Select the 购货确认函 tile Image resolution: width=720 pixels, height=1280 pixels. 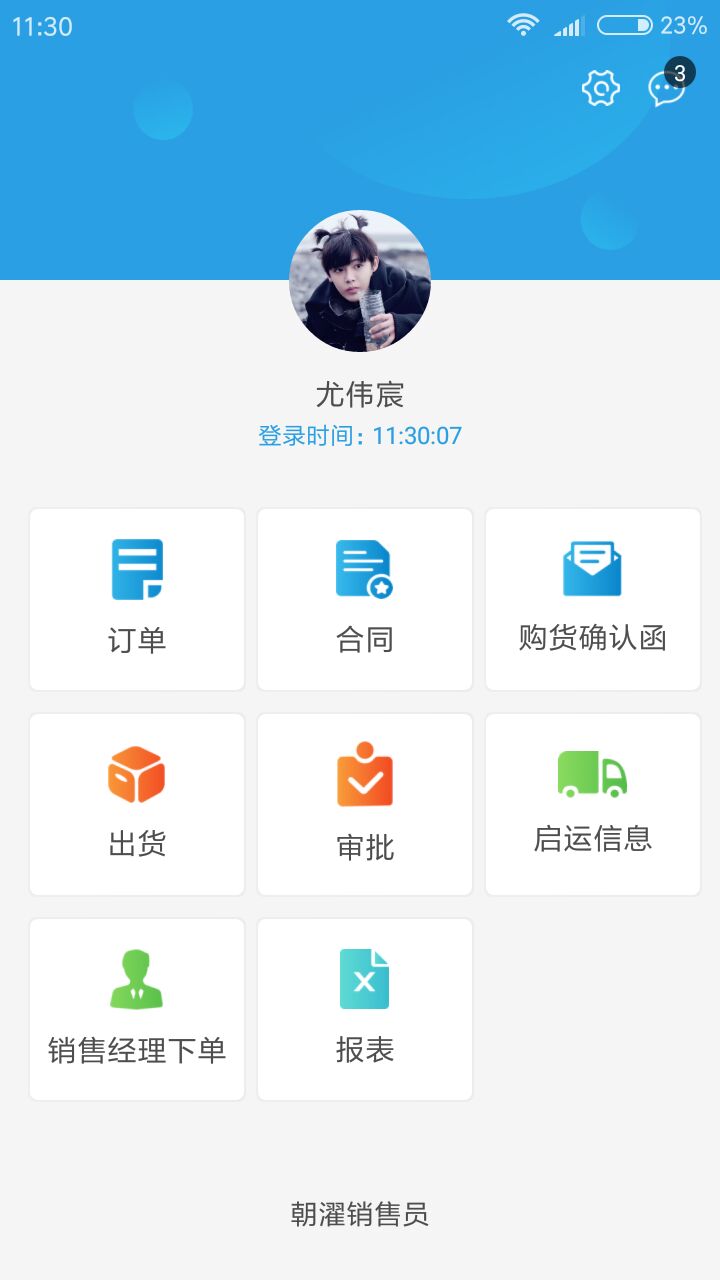(593, 599)
